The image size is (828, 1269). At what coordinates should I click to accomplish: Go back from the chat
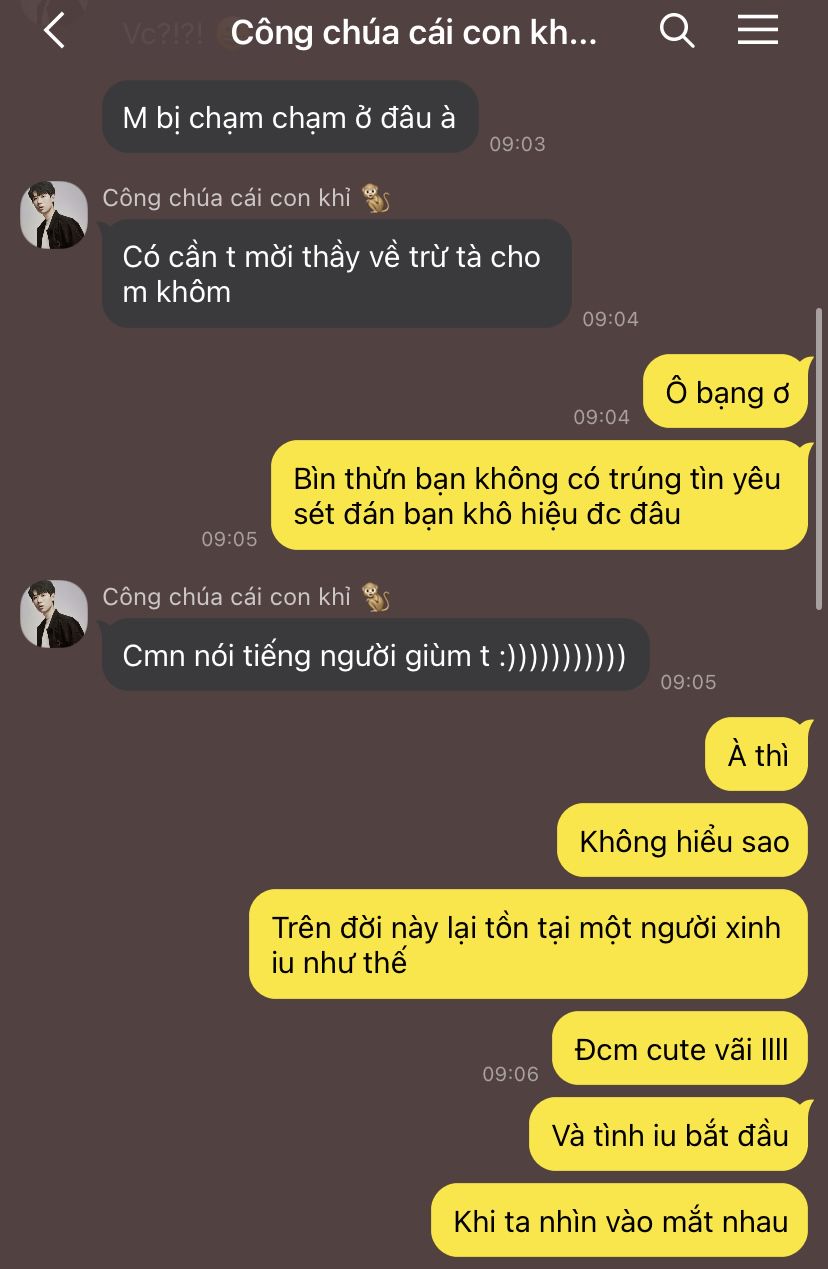coord(55,31)
